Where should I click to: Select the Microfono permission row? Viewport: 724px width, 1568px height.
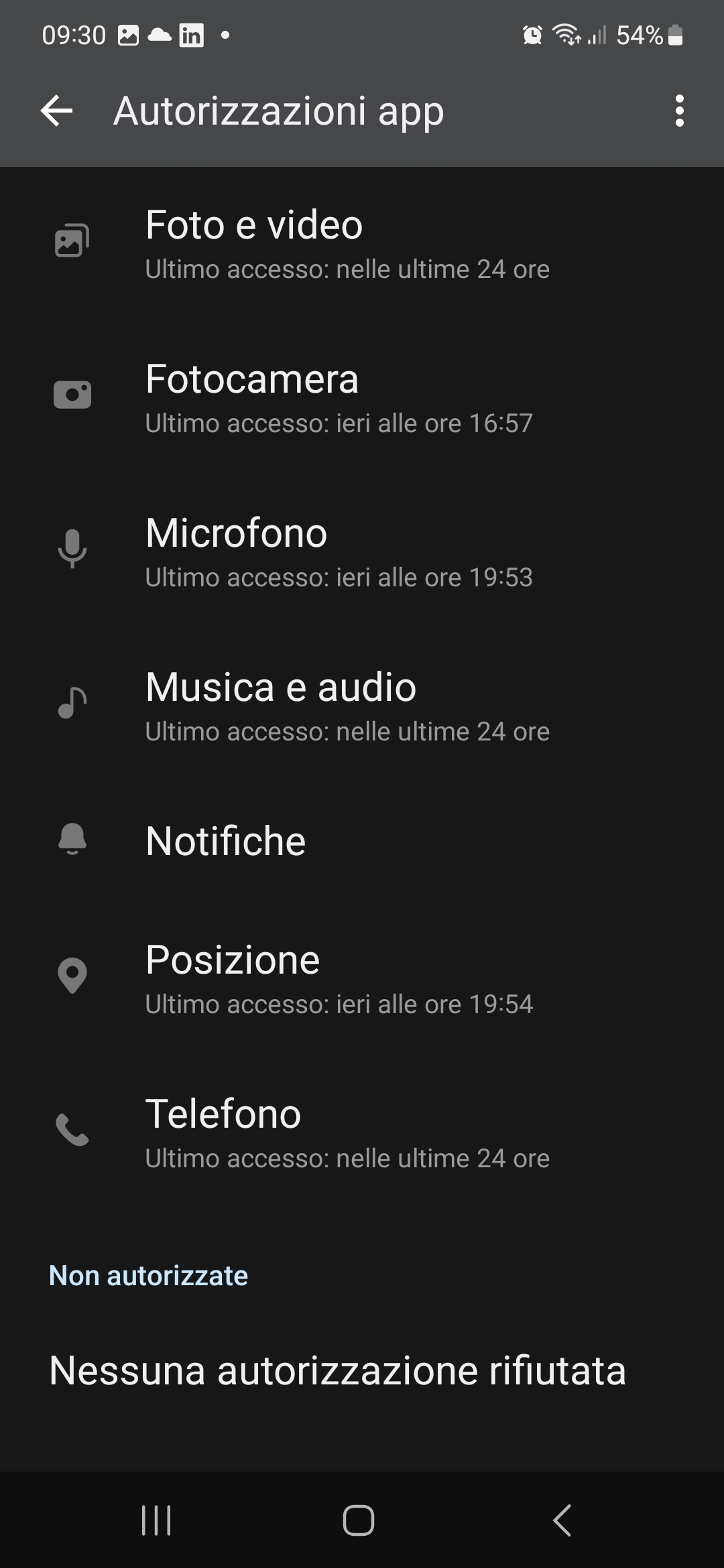(x=362, y=552)
